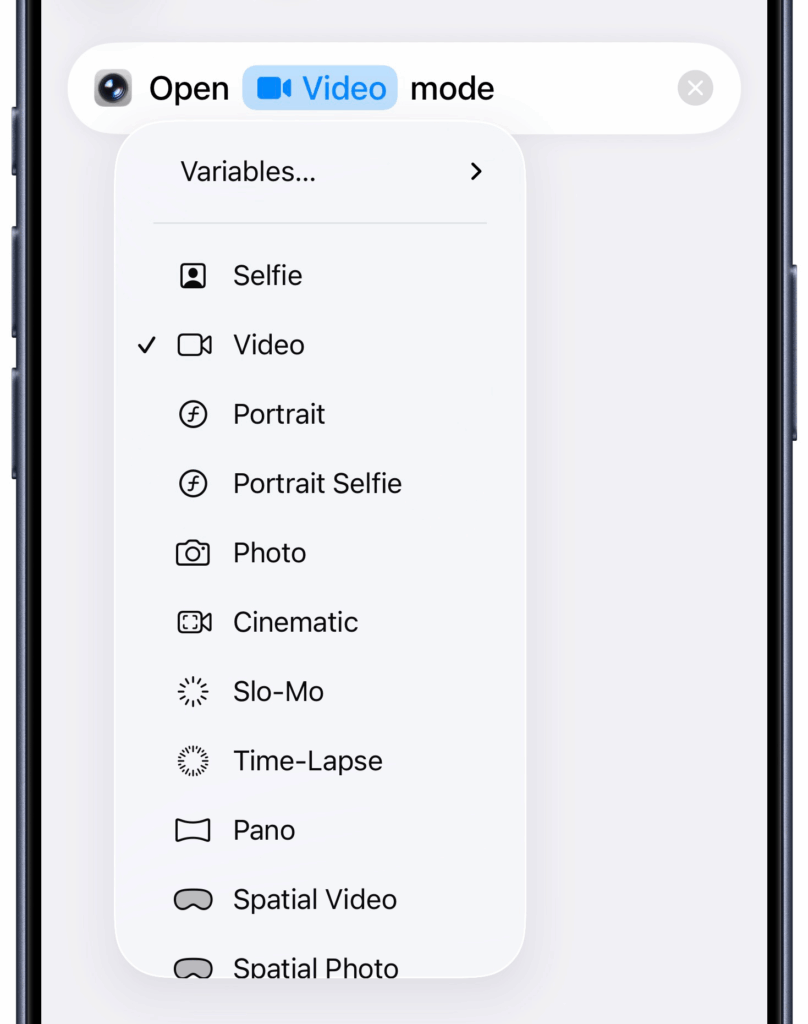The width and height of the screenshot is (808, 1024).
Task: Choose the checked Video option
Action: coord(268,345)
